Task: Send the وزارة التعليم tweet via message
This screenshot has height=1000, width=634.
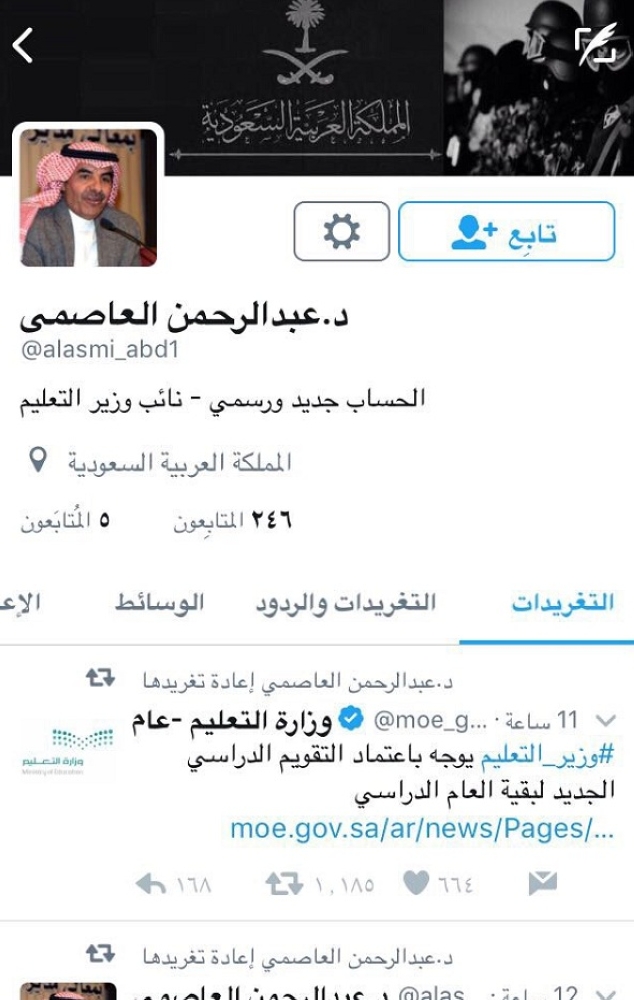Action: point(541,883)
